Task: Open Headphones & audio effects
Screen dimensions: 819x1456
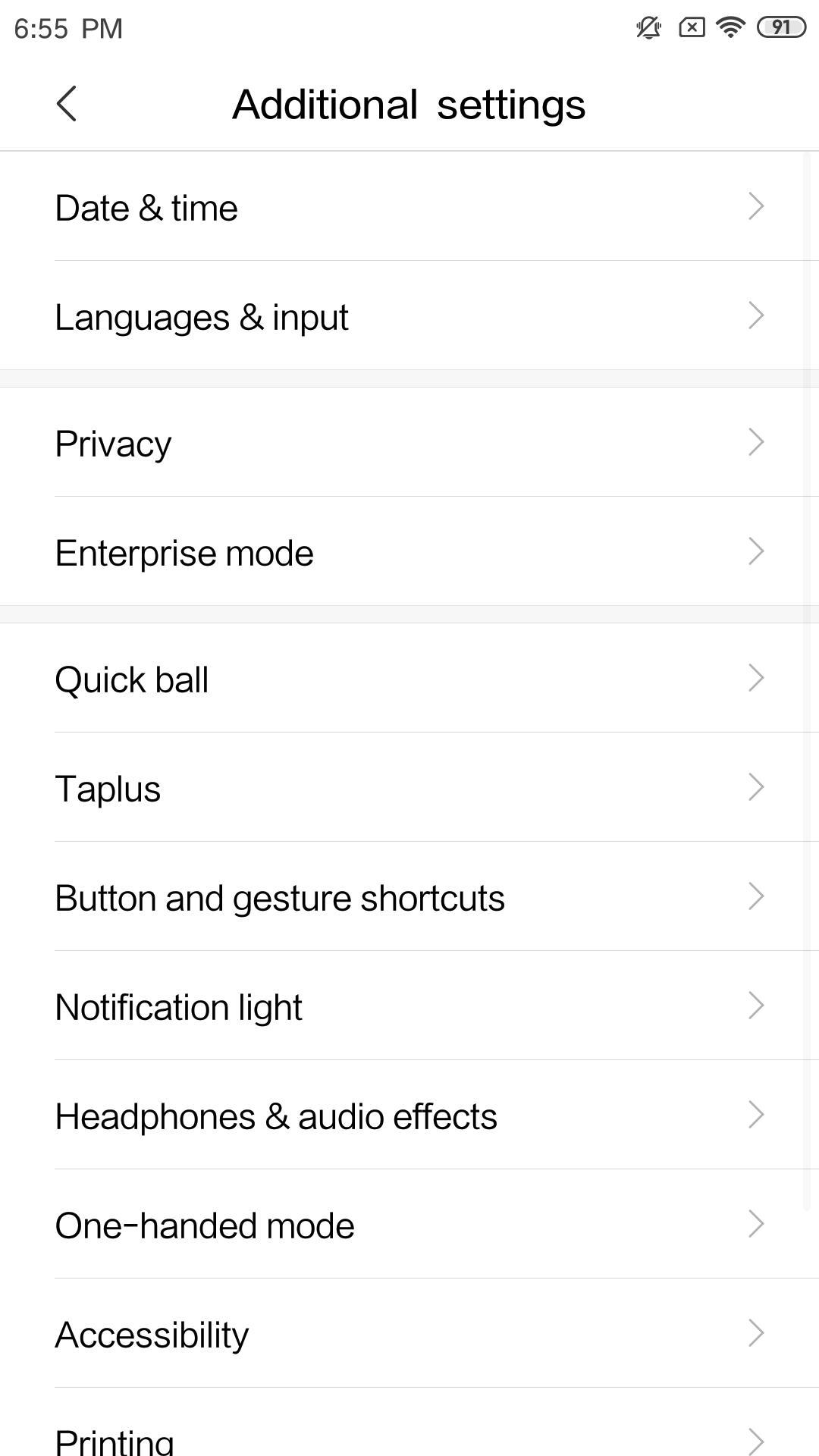Action: click(409, 1116)
